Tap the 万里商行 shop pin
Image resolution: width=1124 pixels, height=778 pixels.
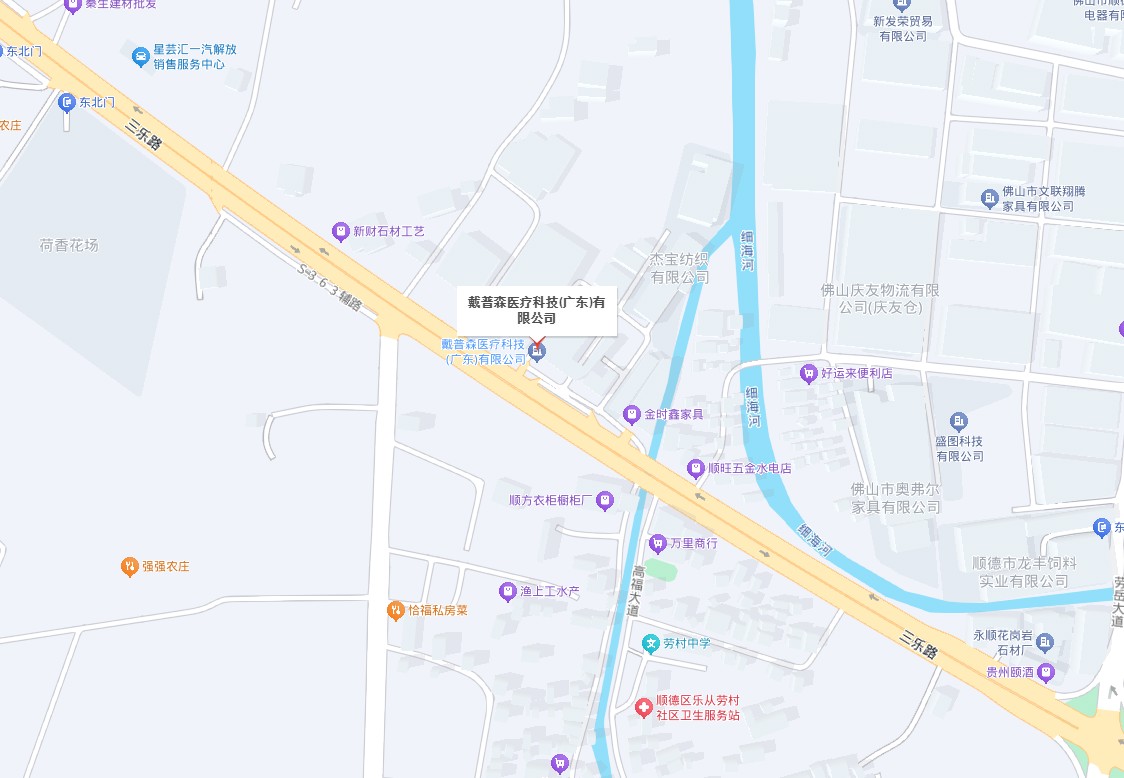pyautogui.click(x=657, y=544)
